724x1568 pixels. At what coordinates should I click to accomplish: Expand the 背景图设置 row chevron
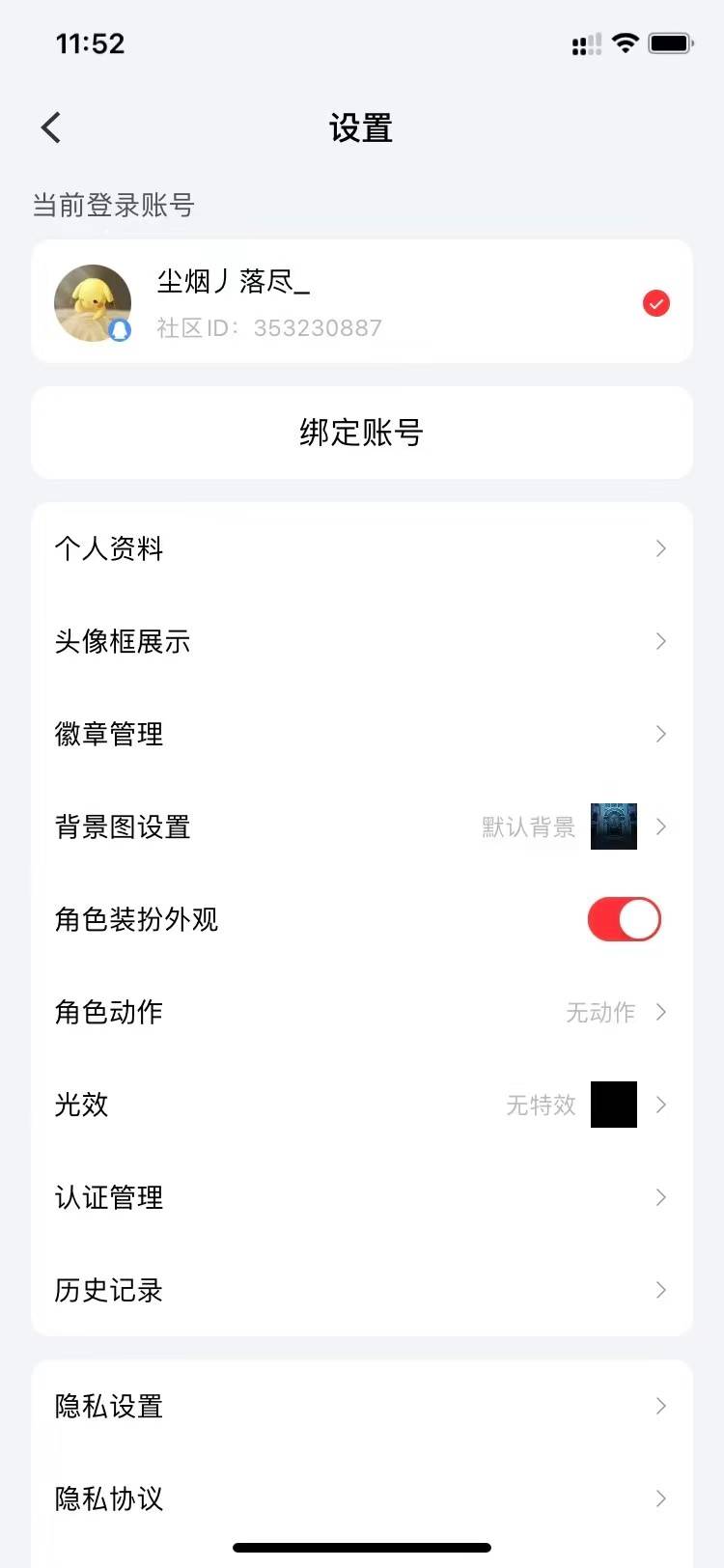(661, 827)
